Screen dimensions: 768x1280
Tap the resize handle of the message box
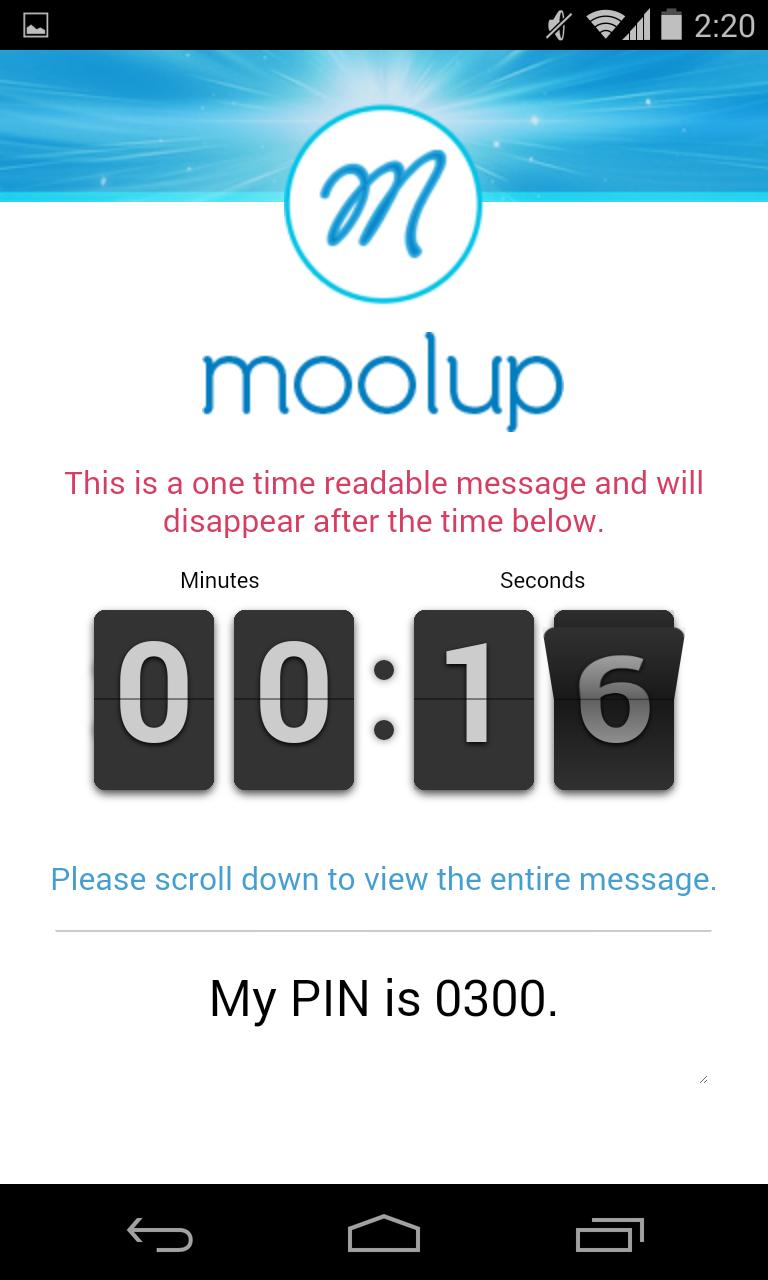pyautogui.click(x=703, y=1078)
